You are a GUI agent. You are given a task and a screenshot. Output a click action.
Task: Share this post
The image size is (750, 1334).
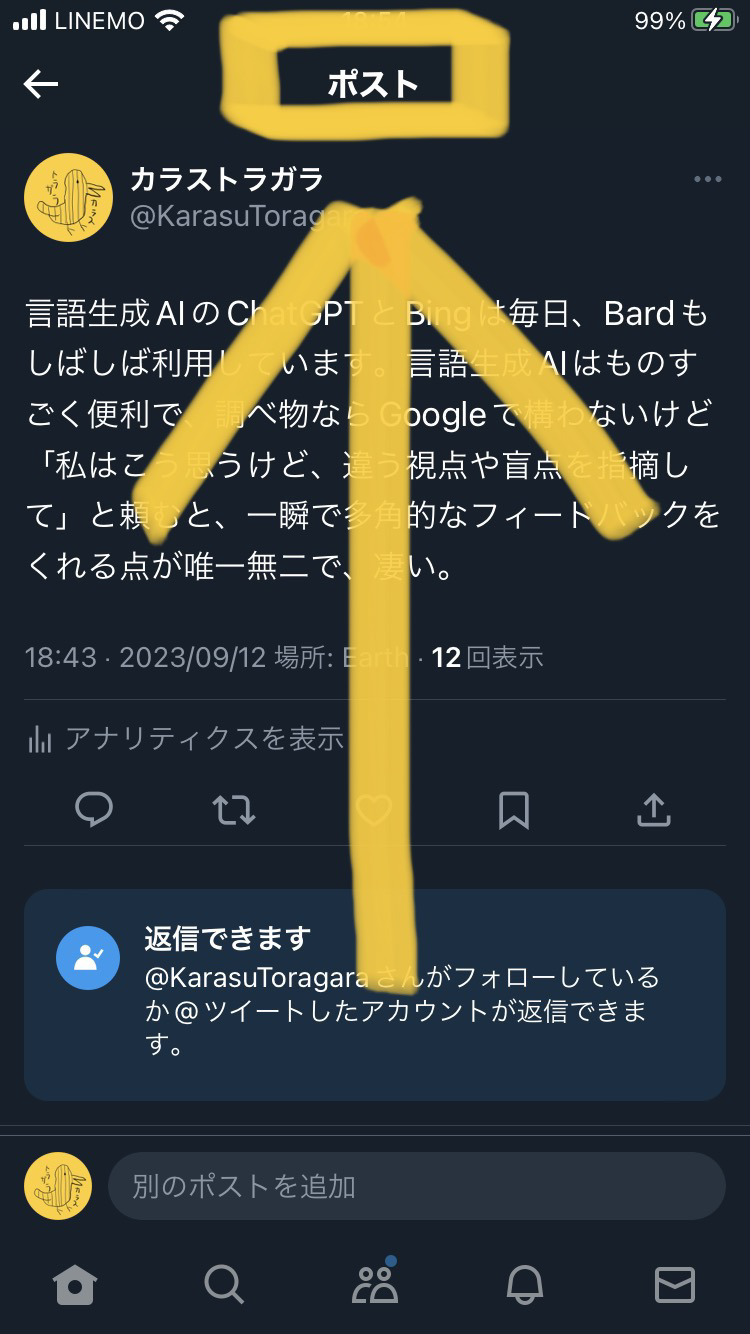coord(653,810)
